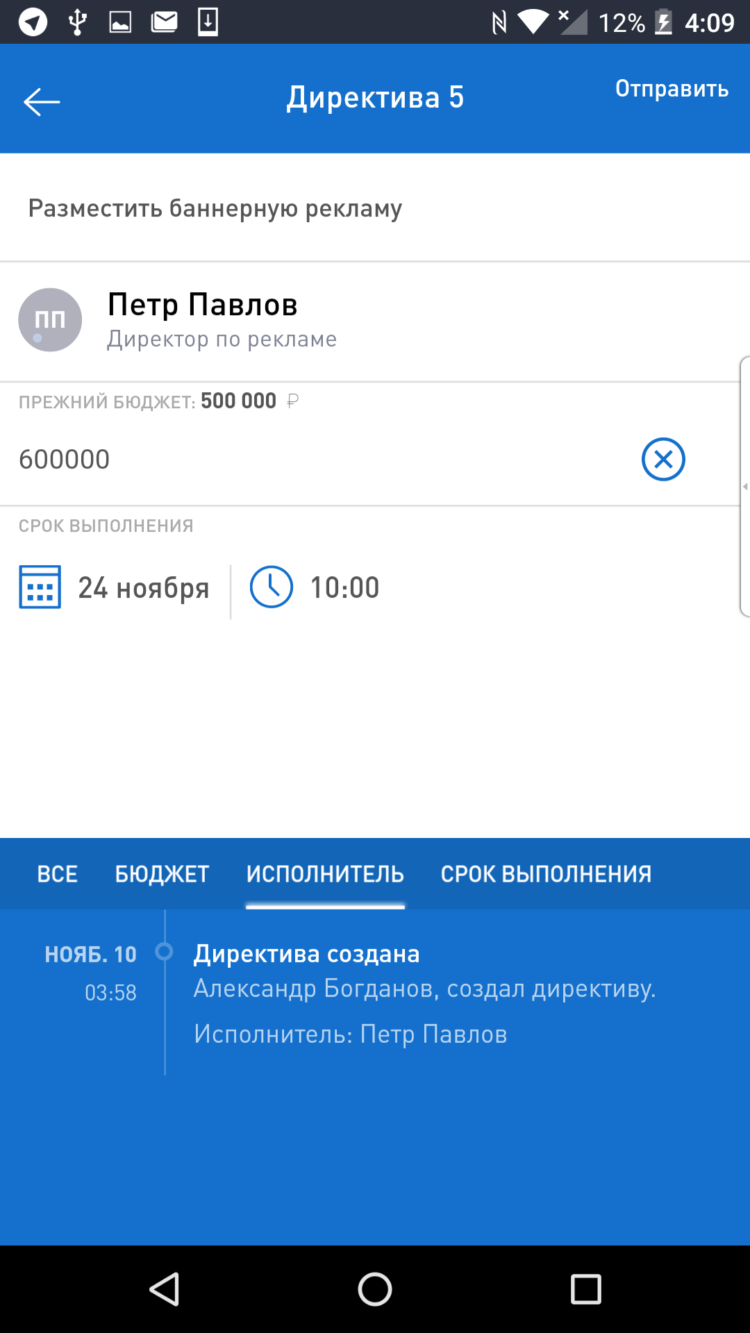
Task: Open the email notification icon
Action: [x=163, y=21]
